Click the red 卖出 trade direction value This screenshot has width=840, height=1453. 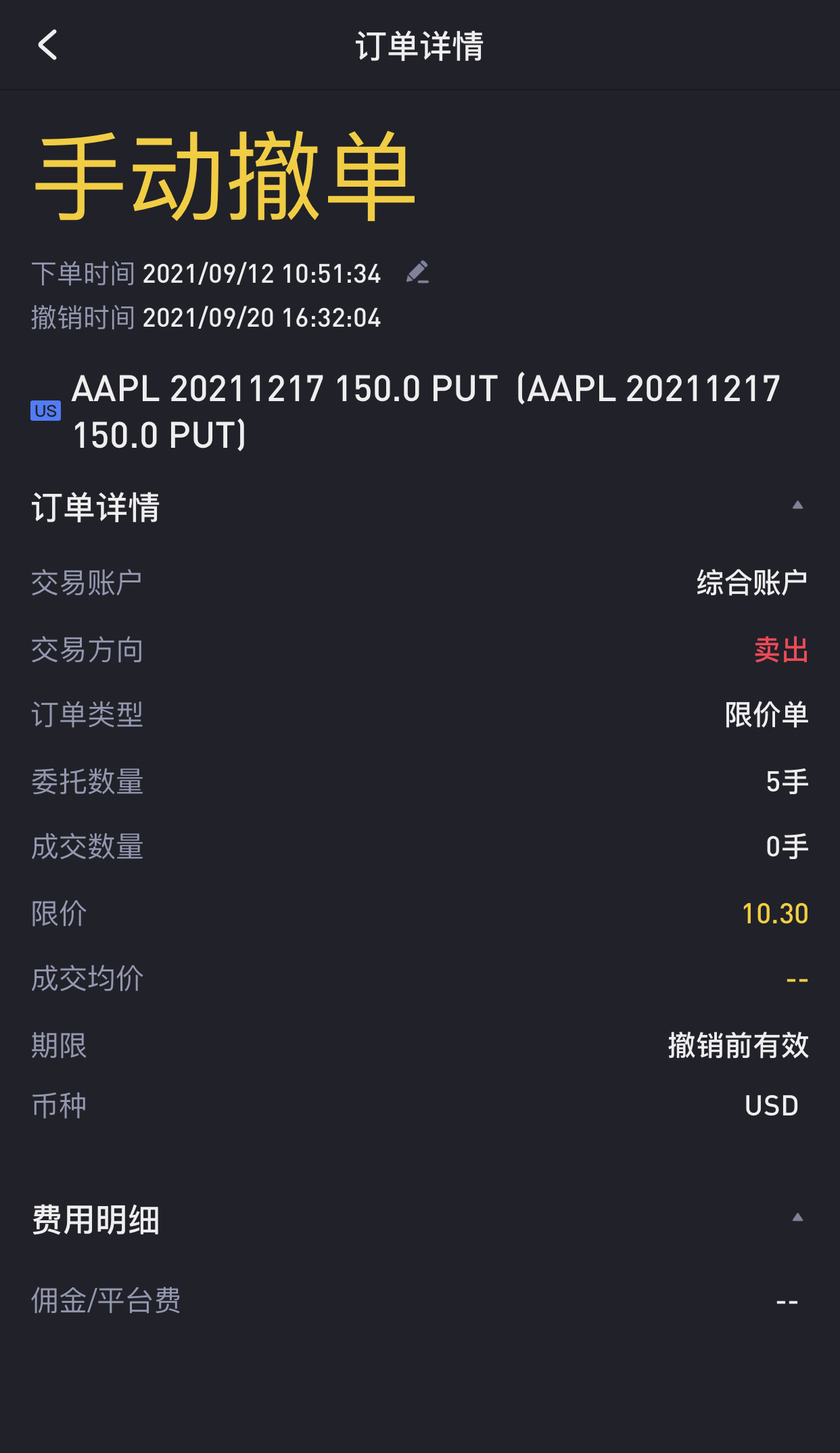tap(783, 650)
